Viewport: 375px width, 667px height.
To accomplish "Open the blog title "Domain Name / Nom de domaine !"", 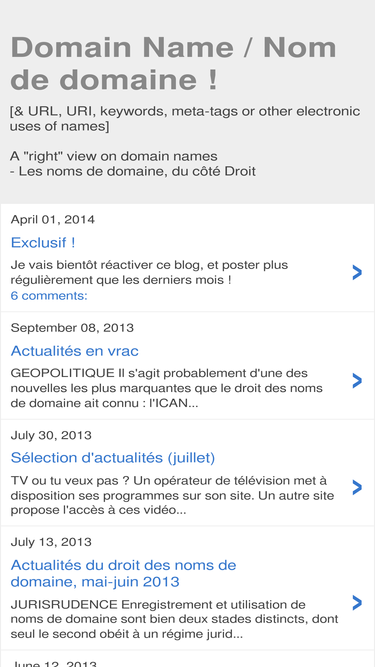I will tap(173, 63).
